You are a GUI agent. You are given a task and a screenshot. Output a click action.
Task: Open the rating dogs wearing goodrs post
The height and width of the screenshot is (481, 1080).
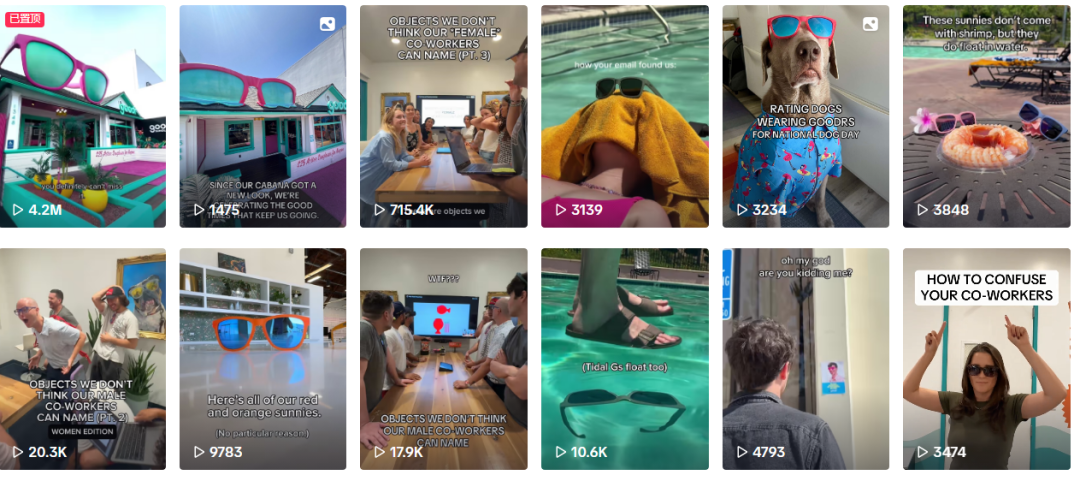806,116
